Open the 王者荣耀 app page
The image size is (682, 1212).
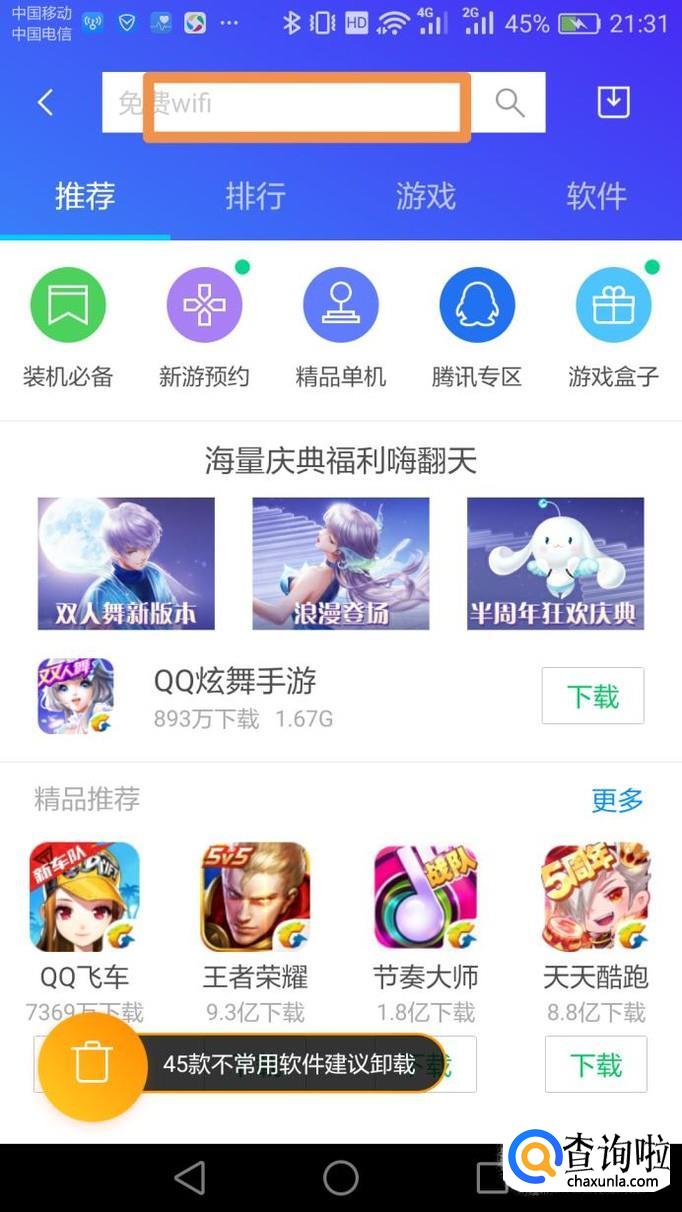(x=255, y=898)
